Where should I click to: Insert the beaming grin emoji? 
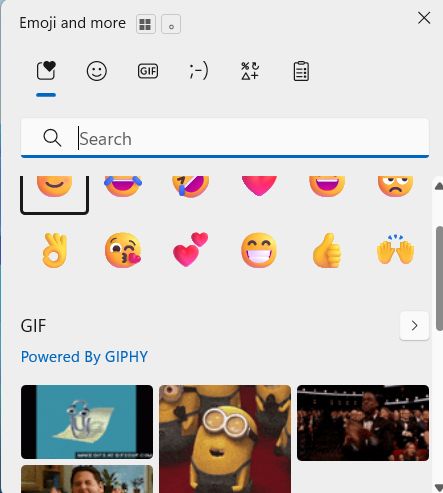(259, 250)
